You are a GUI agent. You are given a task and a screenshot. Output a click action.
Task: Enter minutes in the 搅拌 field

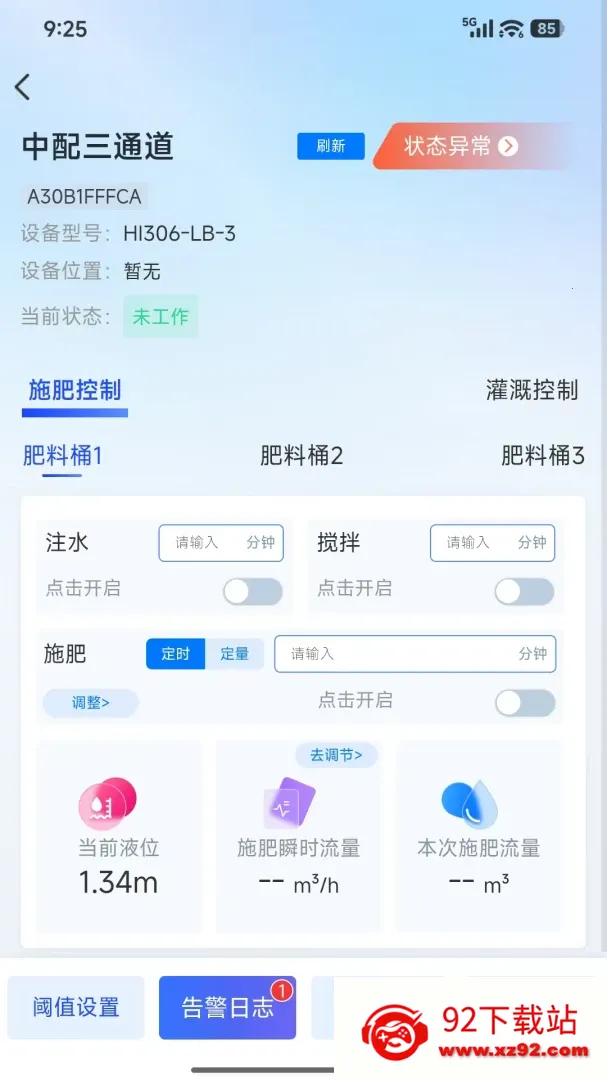click(x=493, y=543)
